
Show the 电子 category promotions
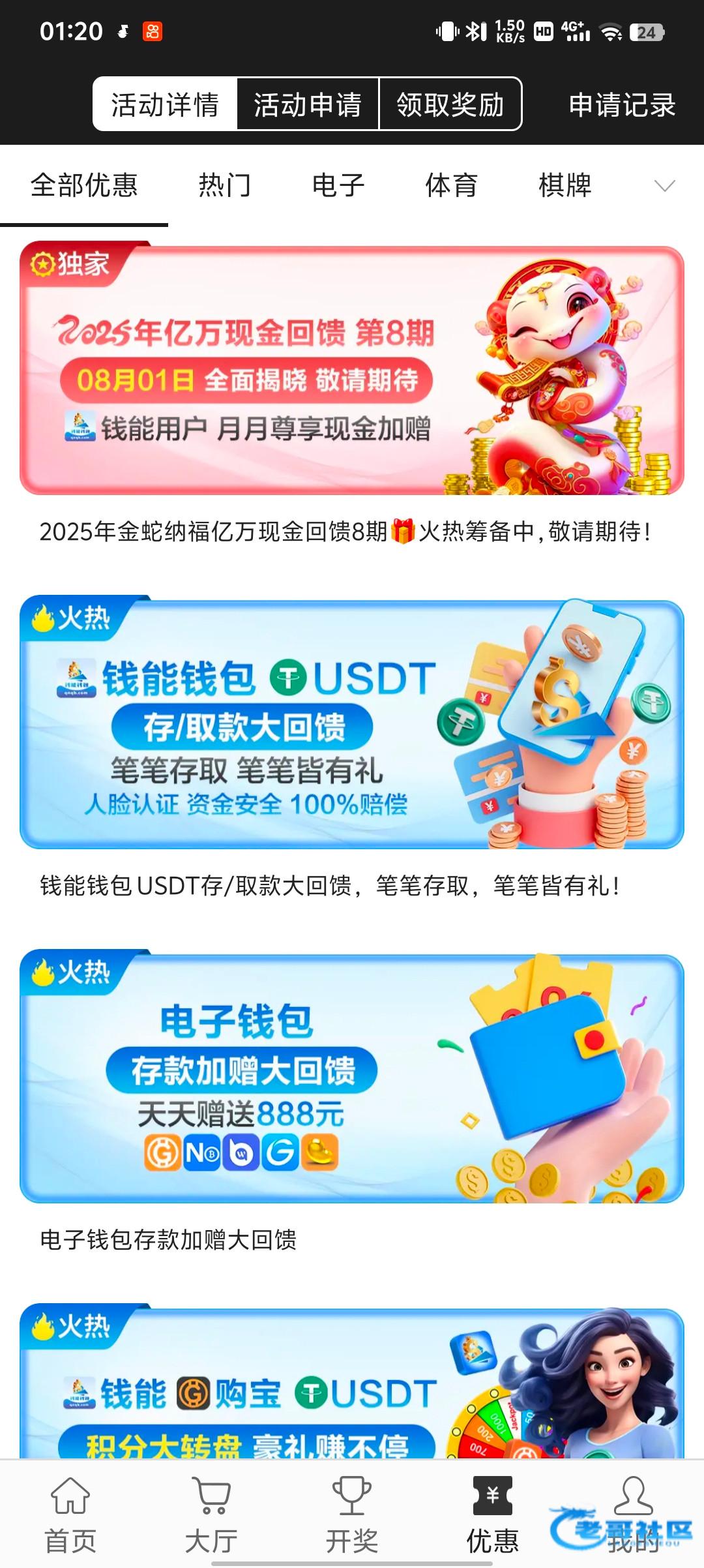[x=338, y=186]
